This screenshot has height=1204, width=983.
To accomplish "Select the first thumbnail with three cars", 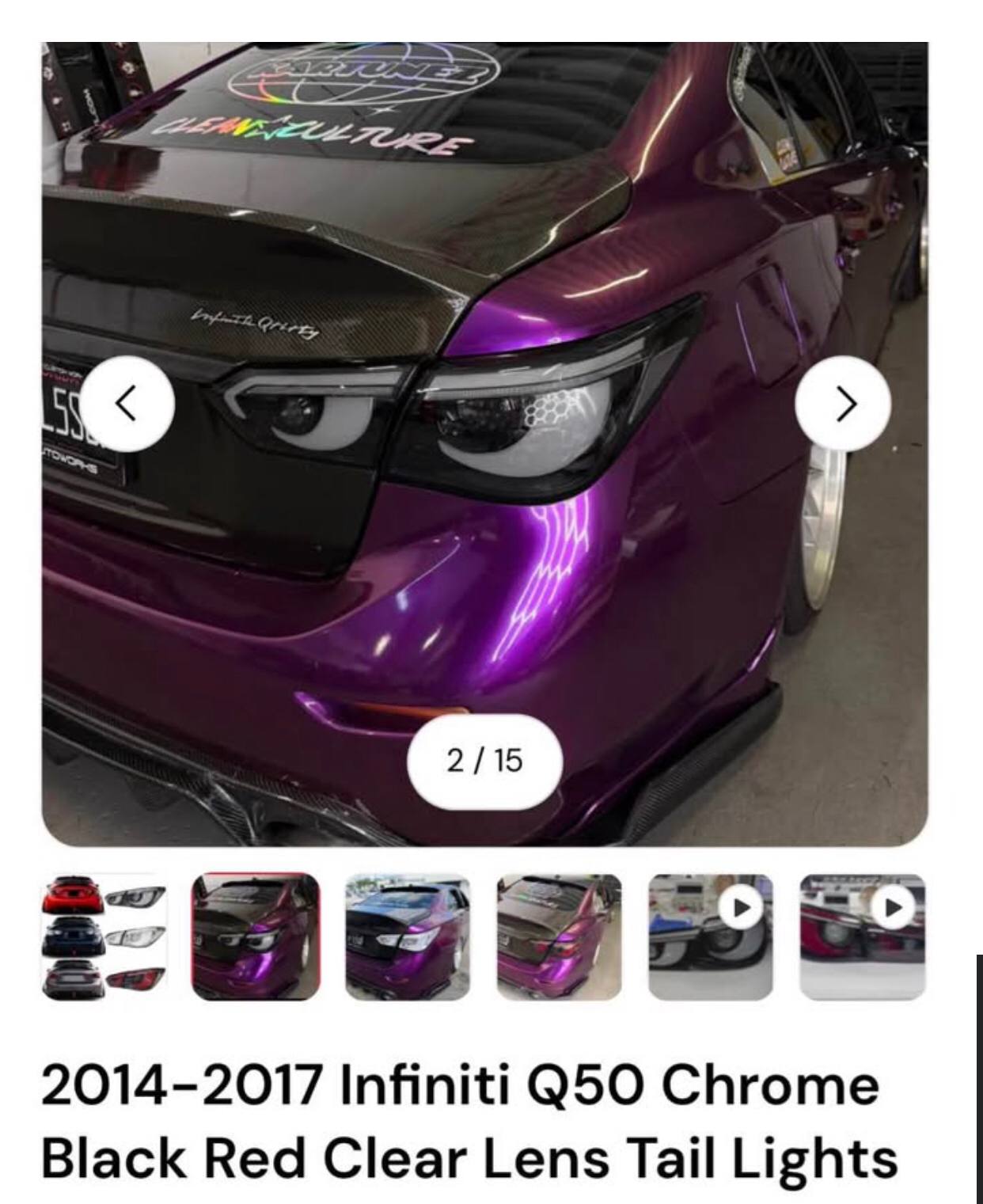I will click(x=104, y=936).
